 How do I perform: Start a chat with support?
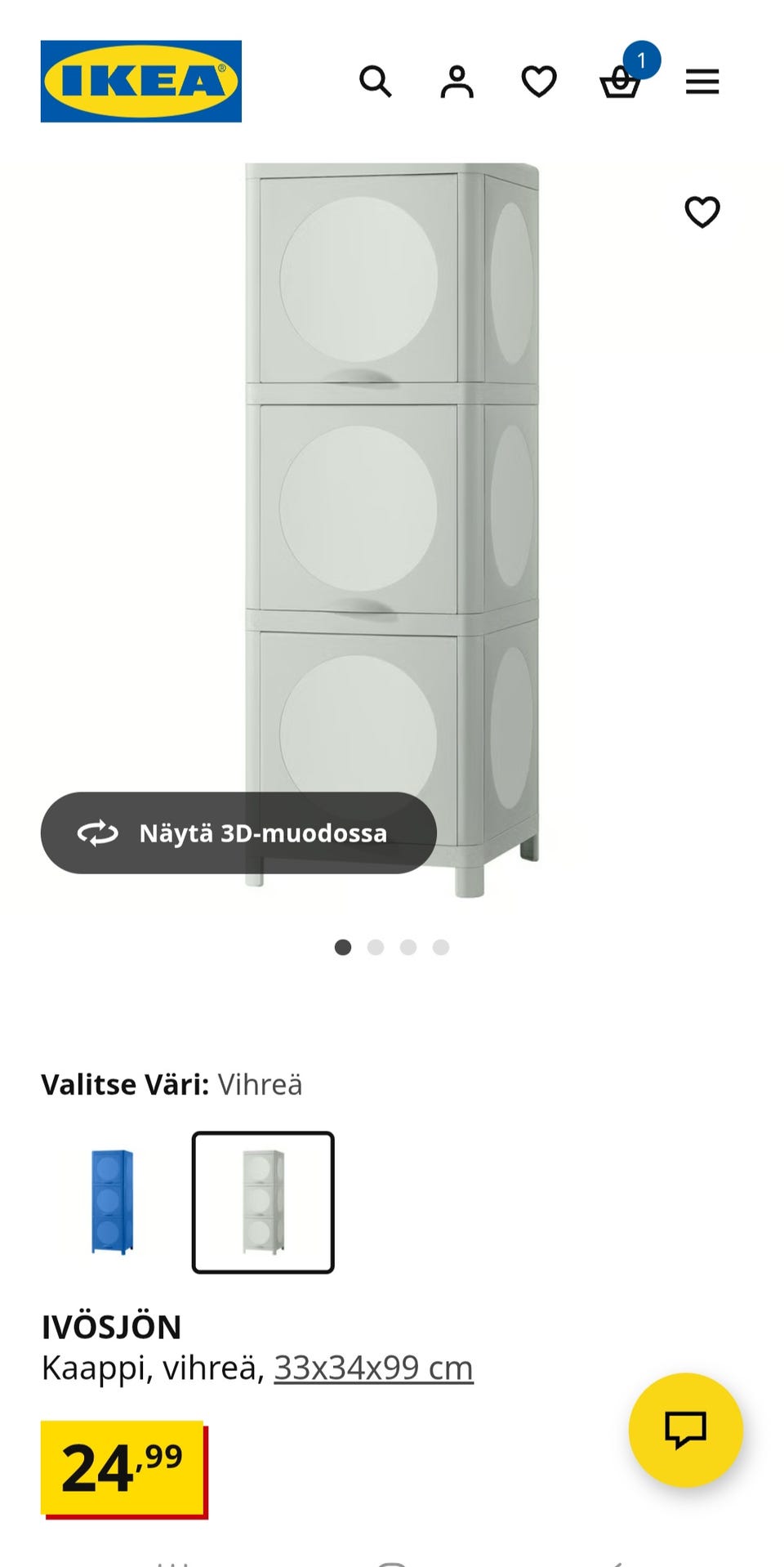point(685,1430)
